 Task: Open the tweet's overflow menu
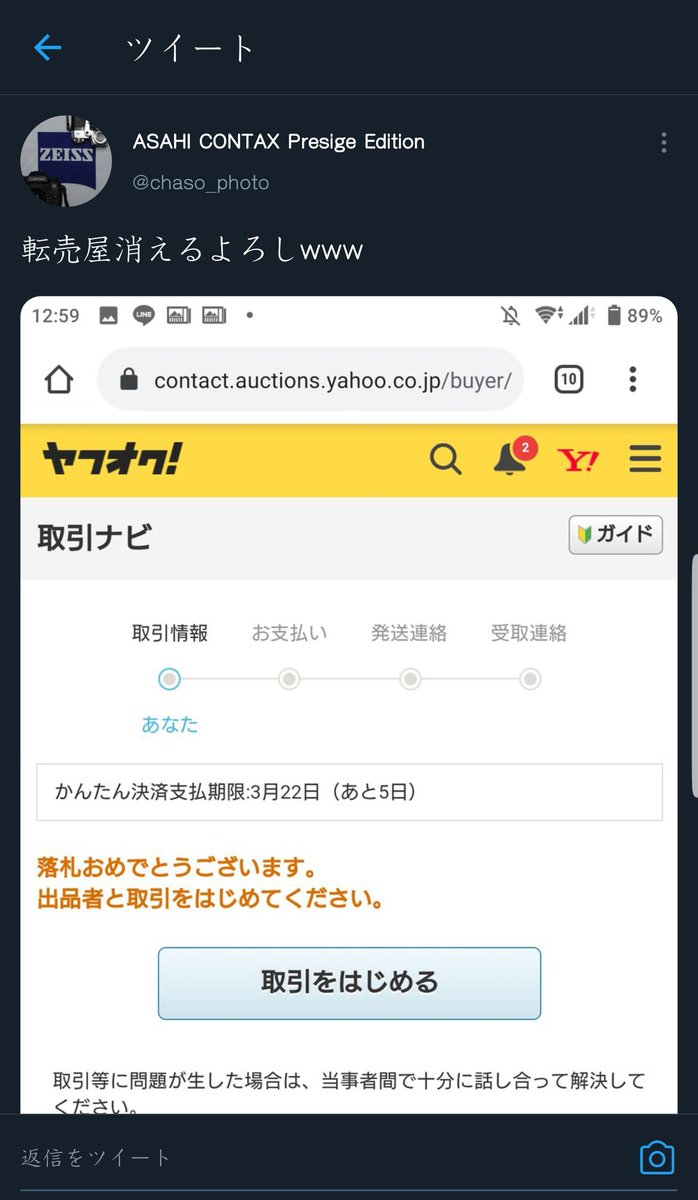click(663, 143)
